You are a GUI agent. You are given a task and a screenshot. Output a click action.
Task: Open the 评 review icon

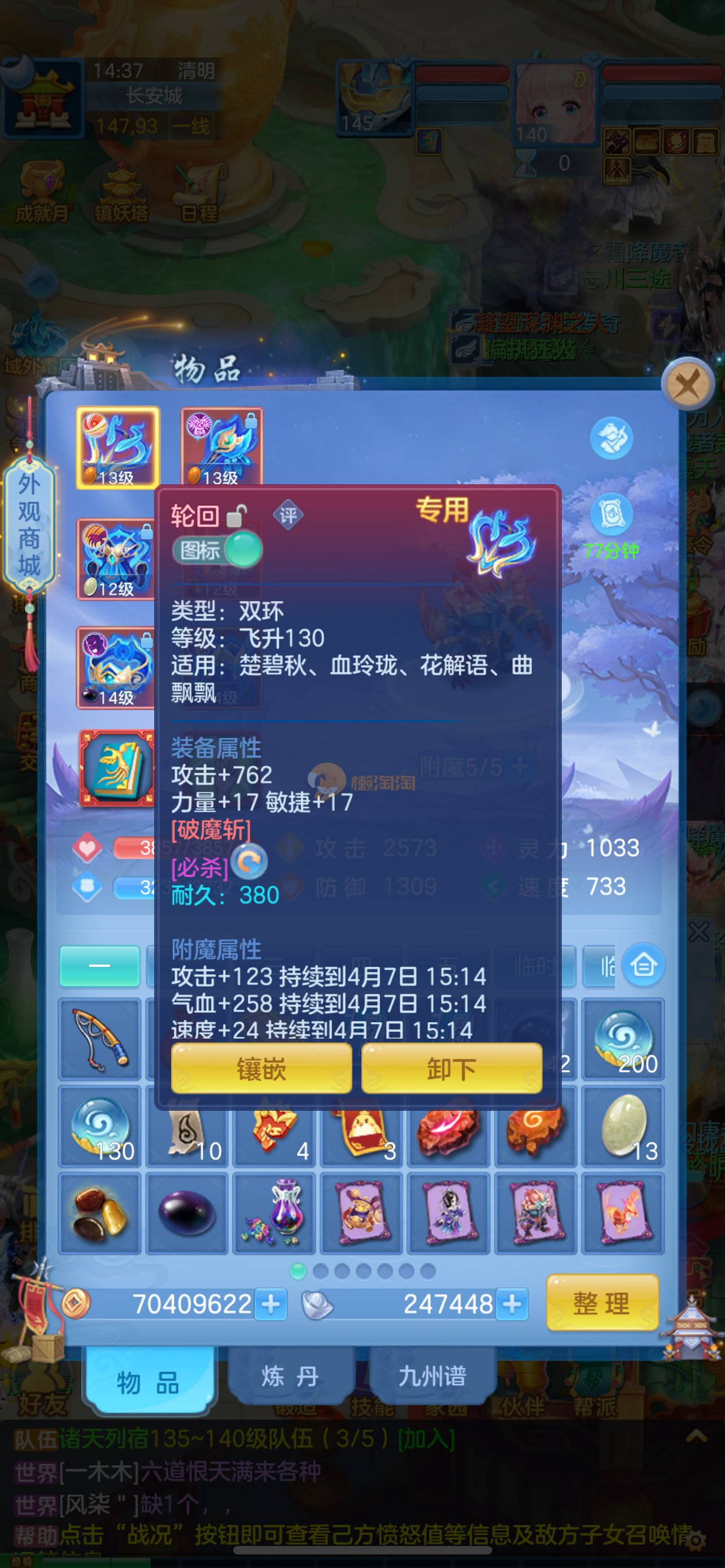click(x=287, y=515)
